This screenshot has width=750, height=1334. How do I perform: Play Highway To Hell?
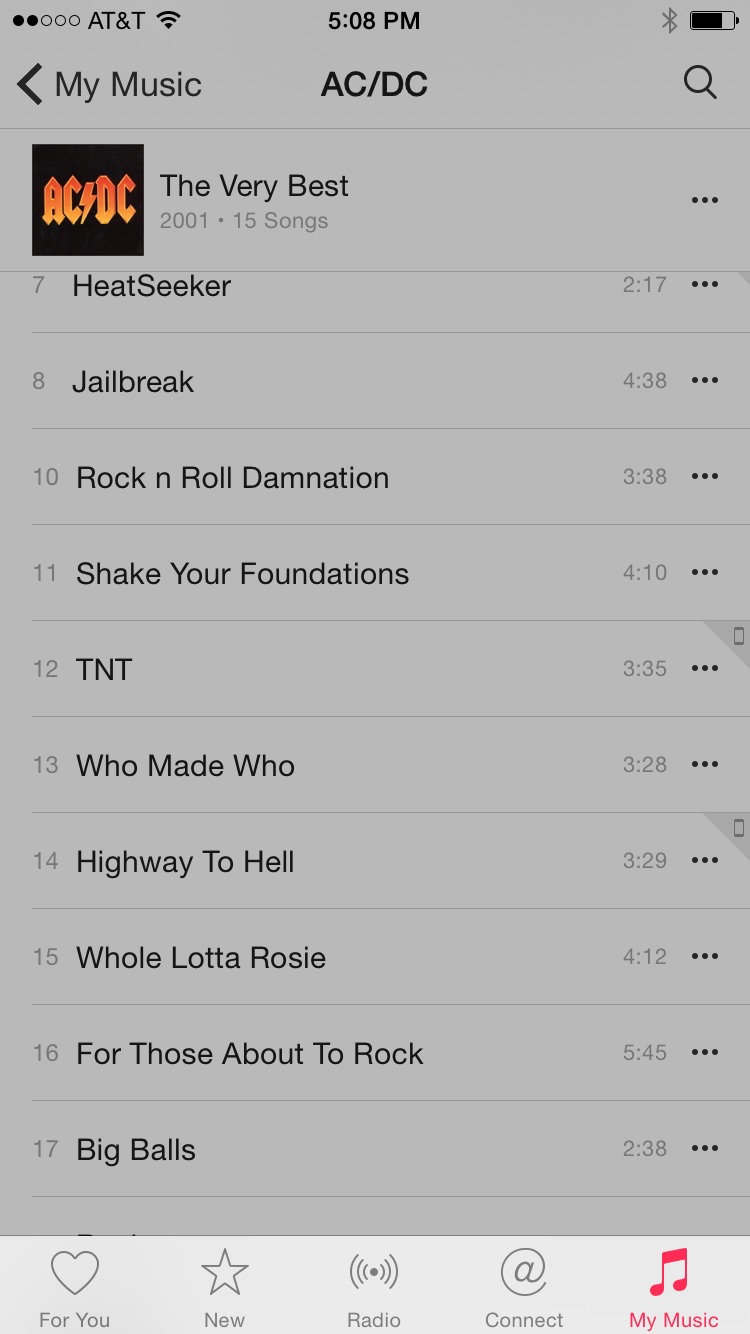375,861
